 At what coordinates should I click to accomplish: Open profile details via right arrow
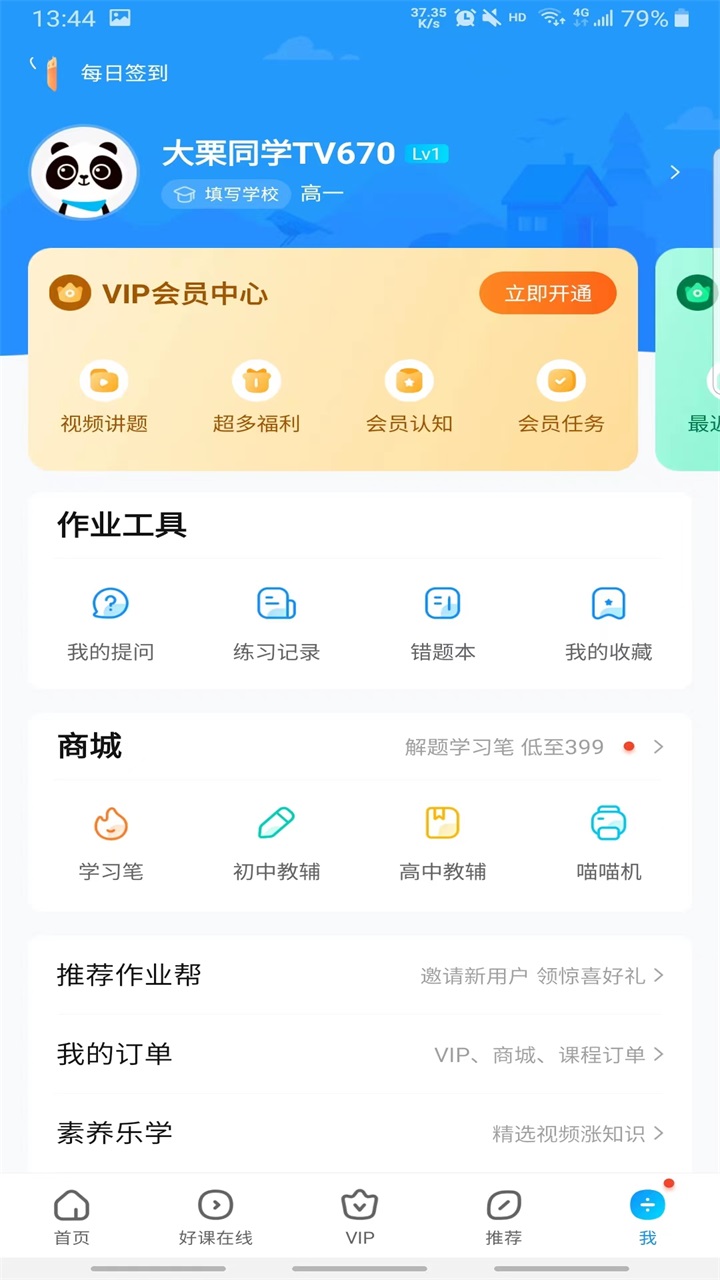pos(675,172)
